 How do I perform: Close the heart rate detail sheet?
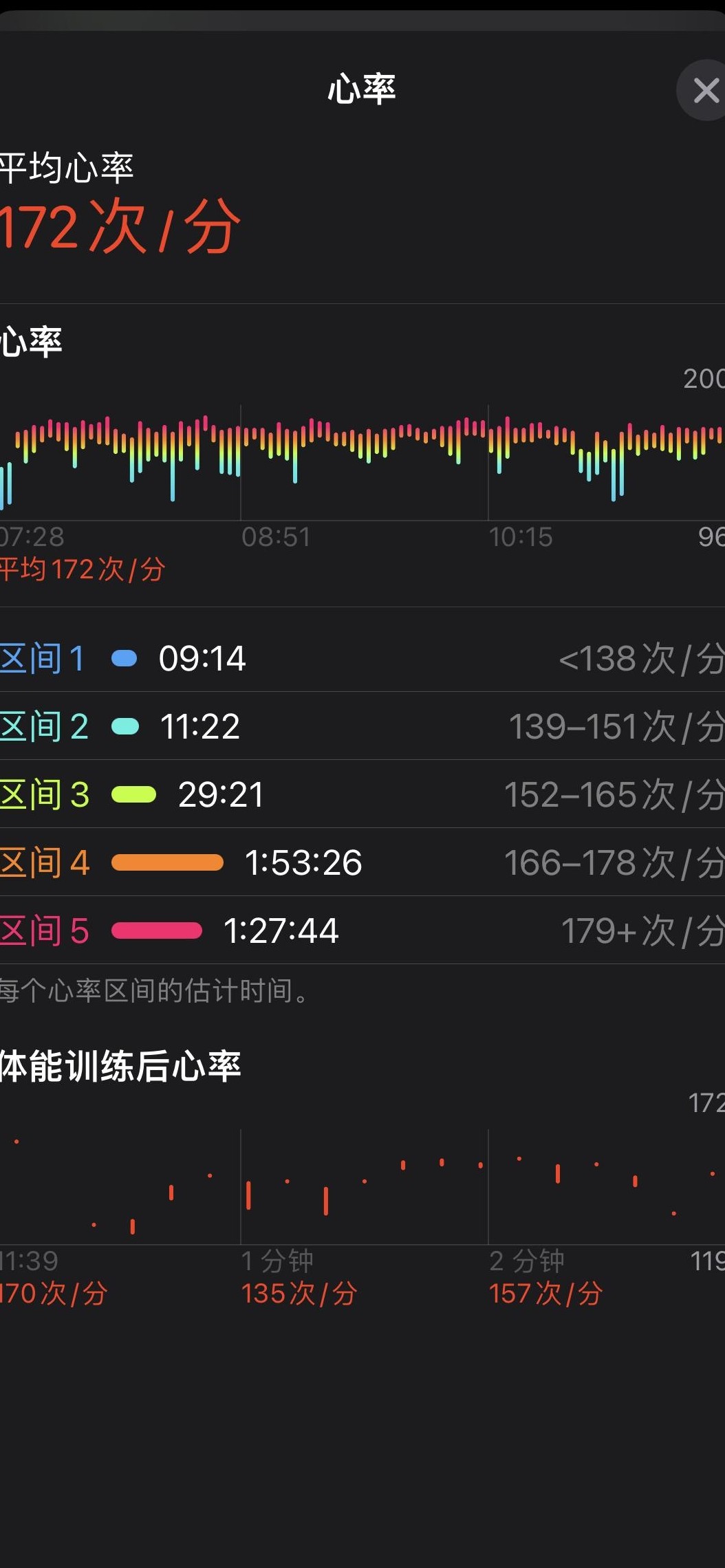point(704,90)
